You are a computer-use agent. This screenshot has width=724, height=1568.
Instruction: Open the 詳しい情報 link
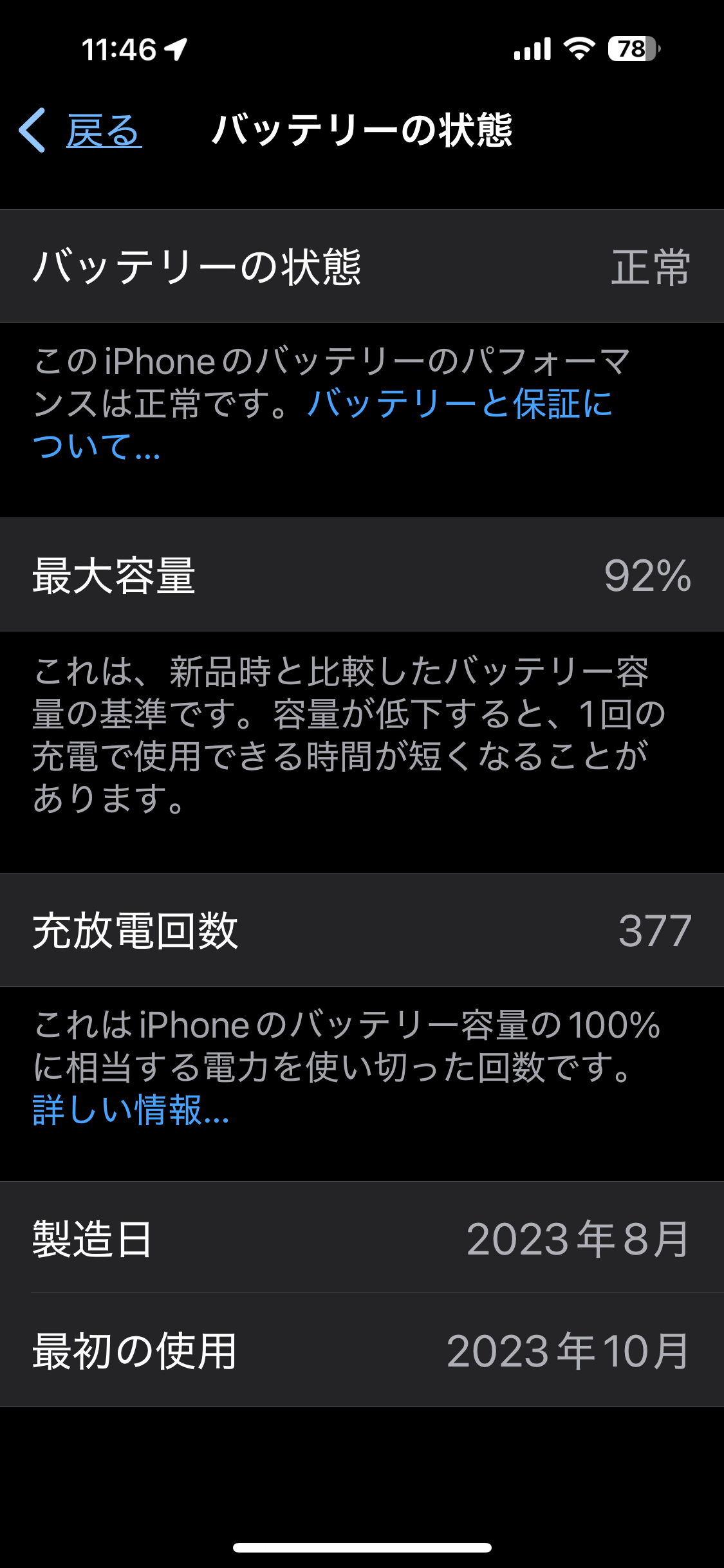(131, 1110)
